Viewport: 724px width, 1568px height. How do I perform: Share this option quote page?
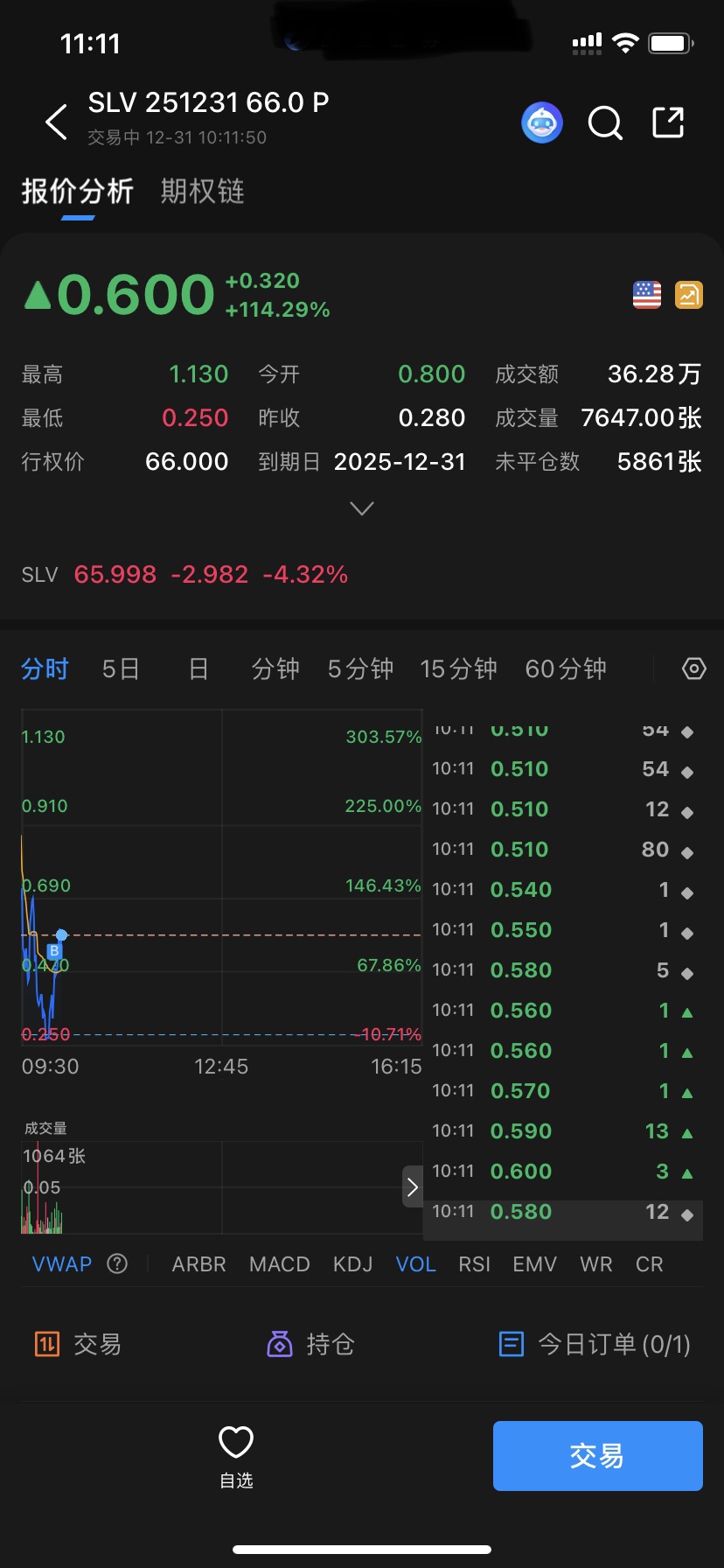point(669,122)
